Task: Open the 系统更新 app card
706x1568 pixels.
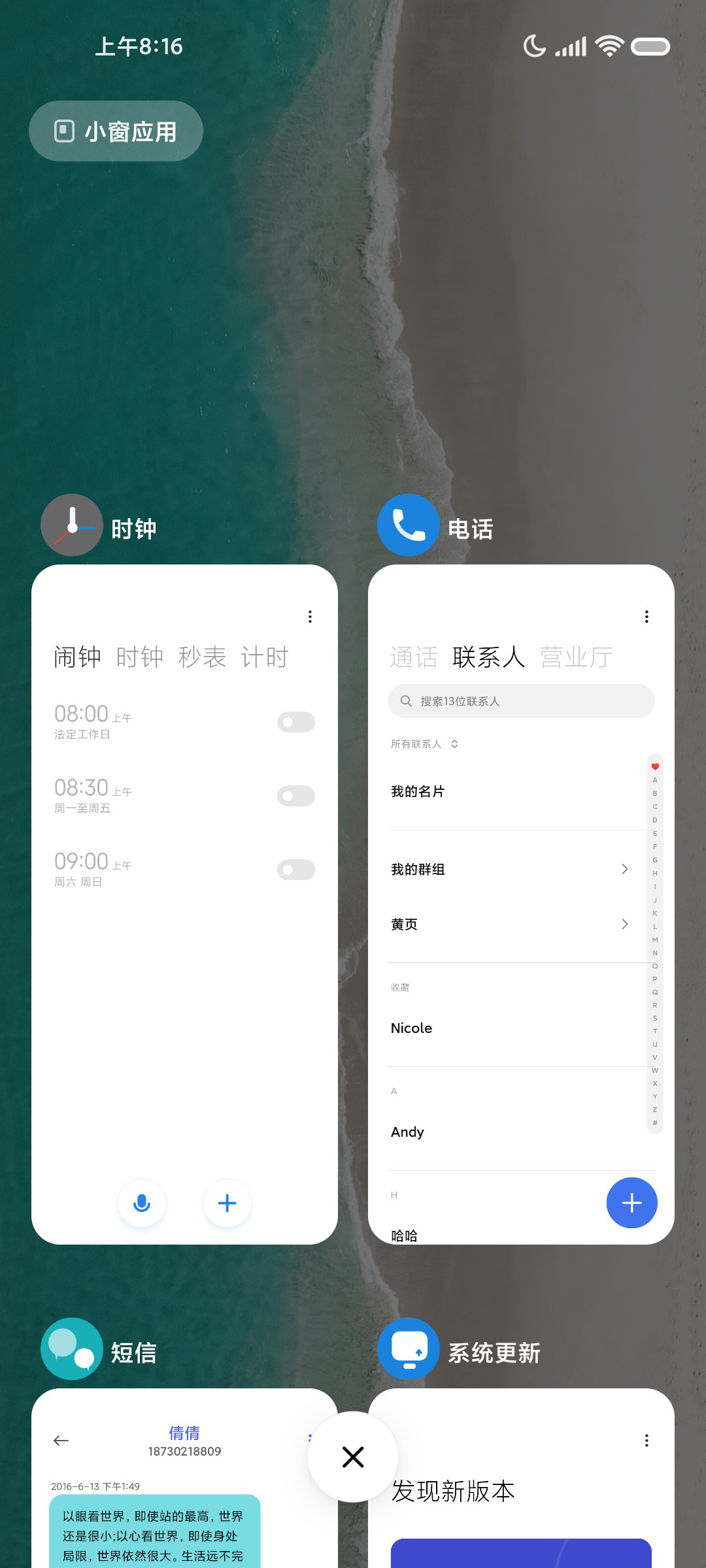Action: click(x=521, y=1478)
